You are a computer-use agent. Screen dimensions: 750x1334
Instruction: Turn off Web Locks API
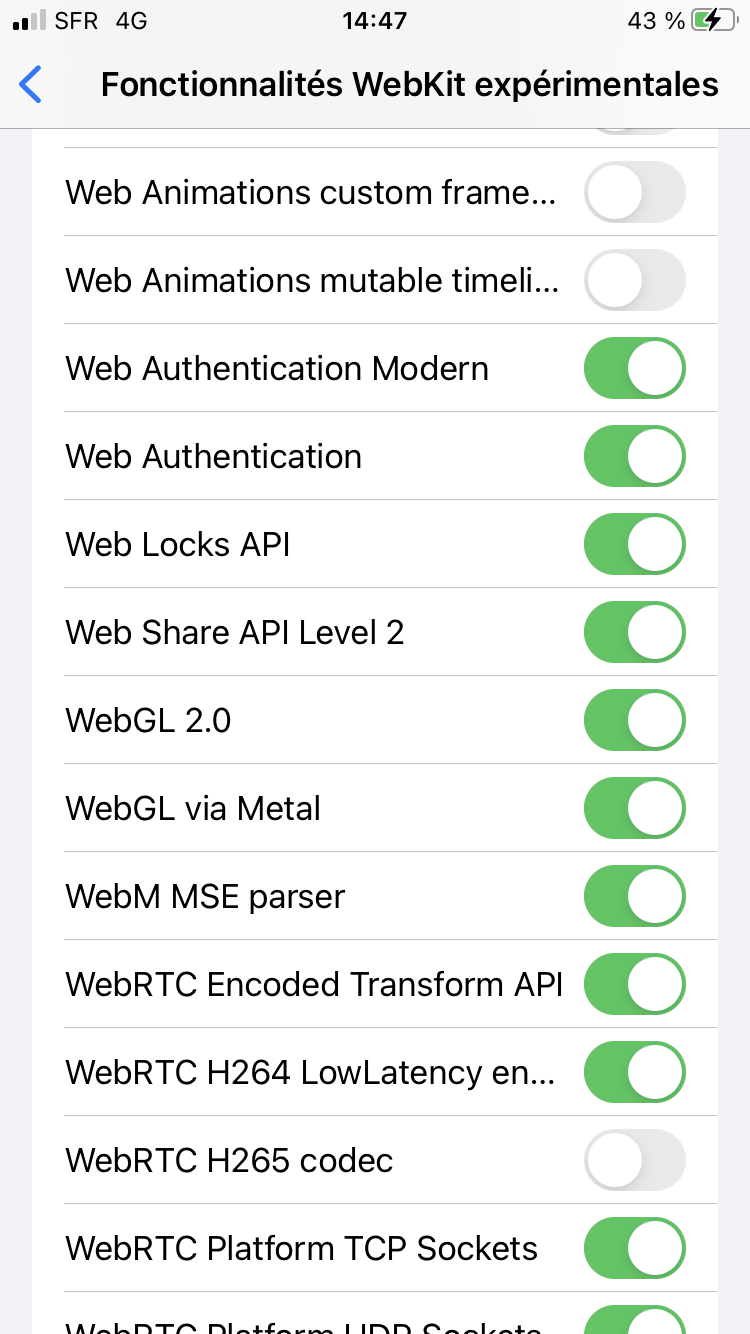635,544
